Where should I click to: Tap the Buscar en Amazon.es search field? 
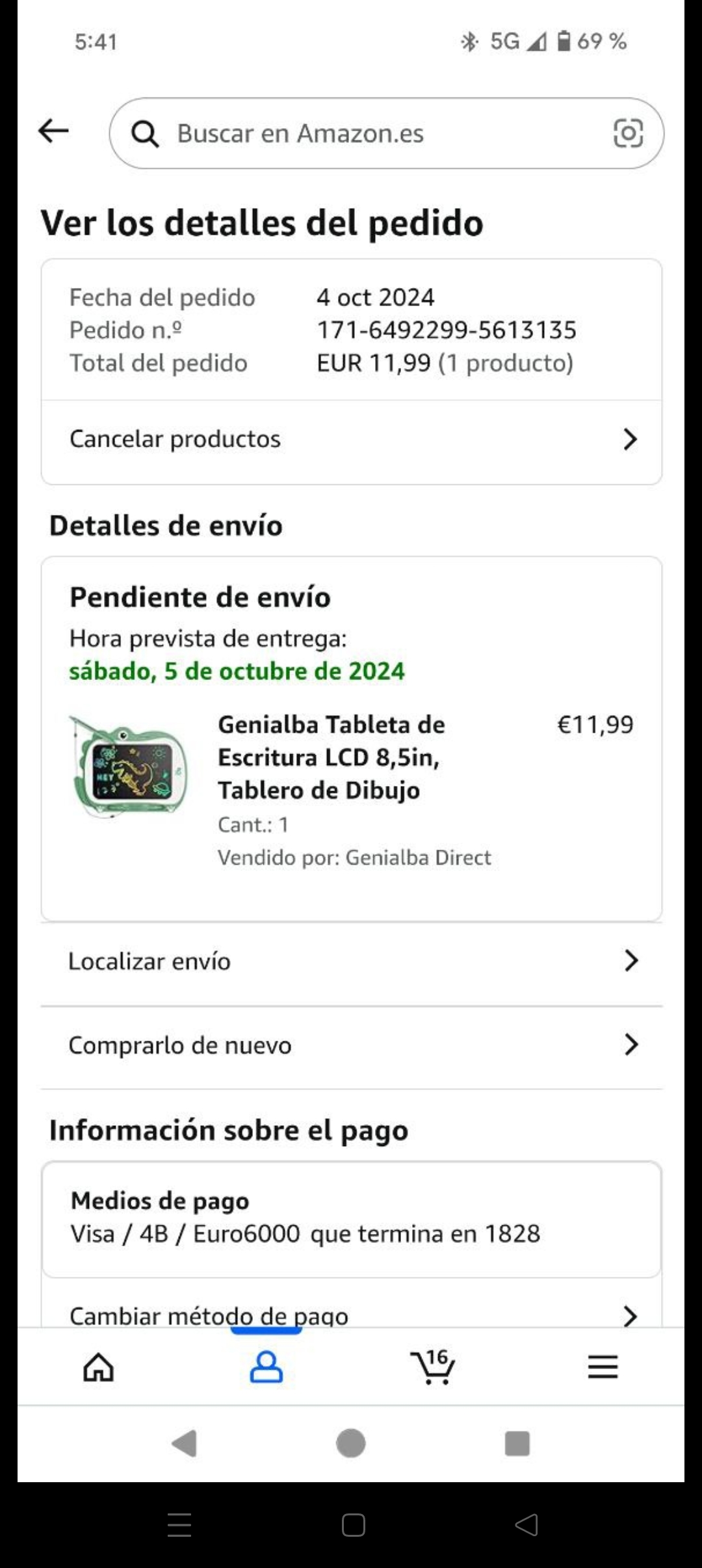pos(364,134)
